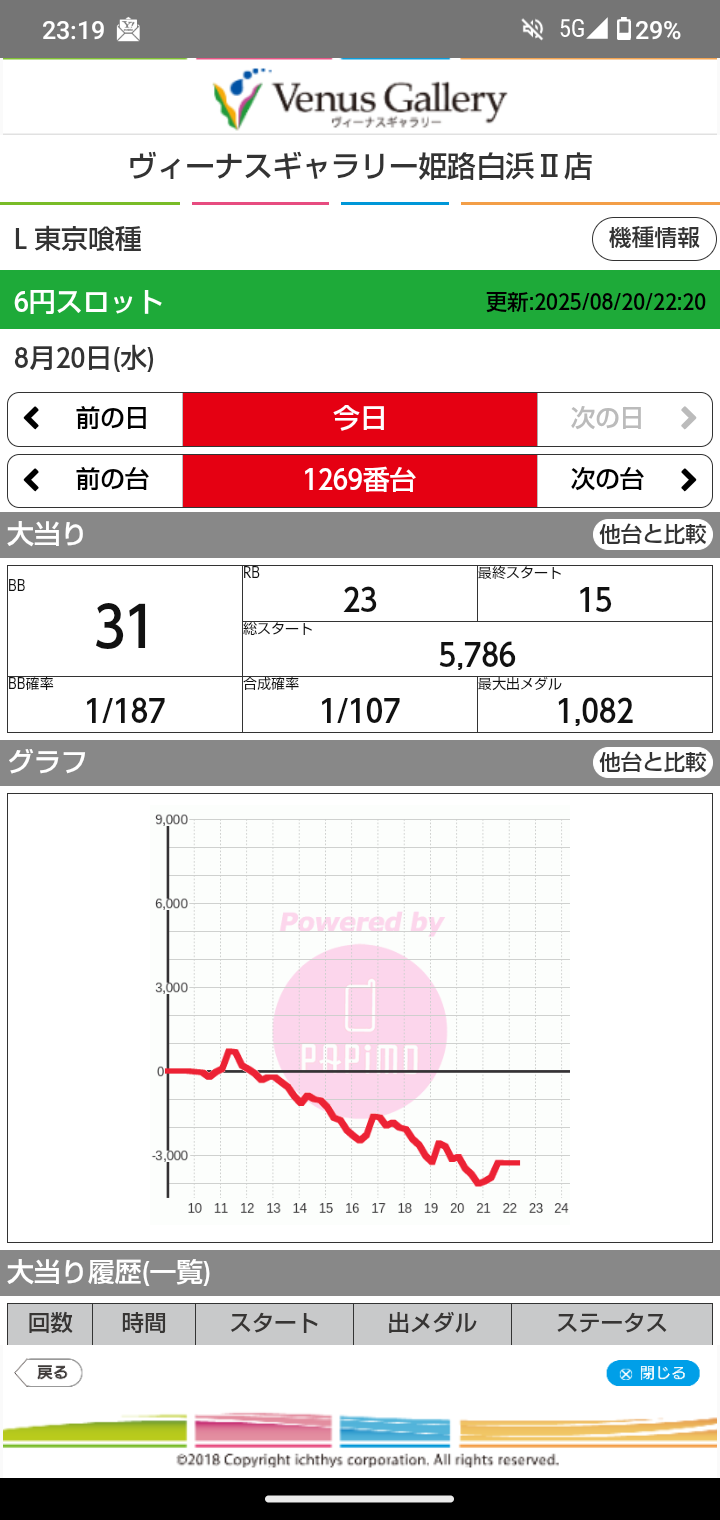
Task: Open the 機種情報 machine info button
Action: click(654, 239)
